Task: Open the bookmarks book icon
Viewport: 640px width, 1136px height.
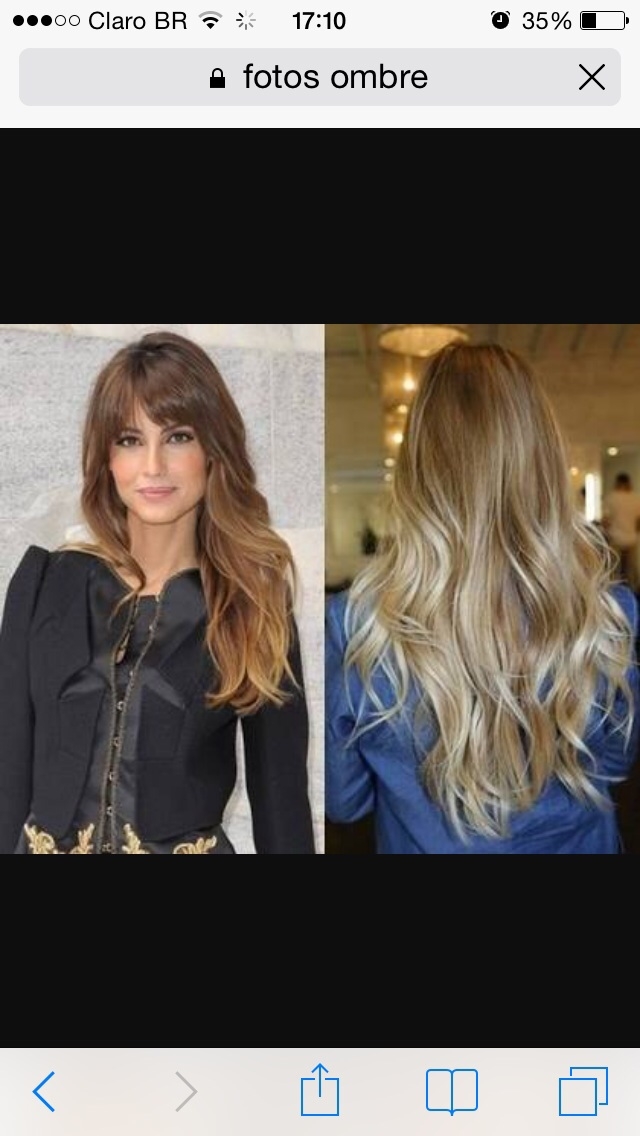Action: 452,1091
